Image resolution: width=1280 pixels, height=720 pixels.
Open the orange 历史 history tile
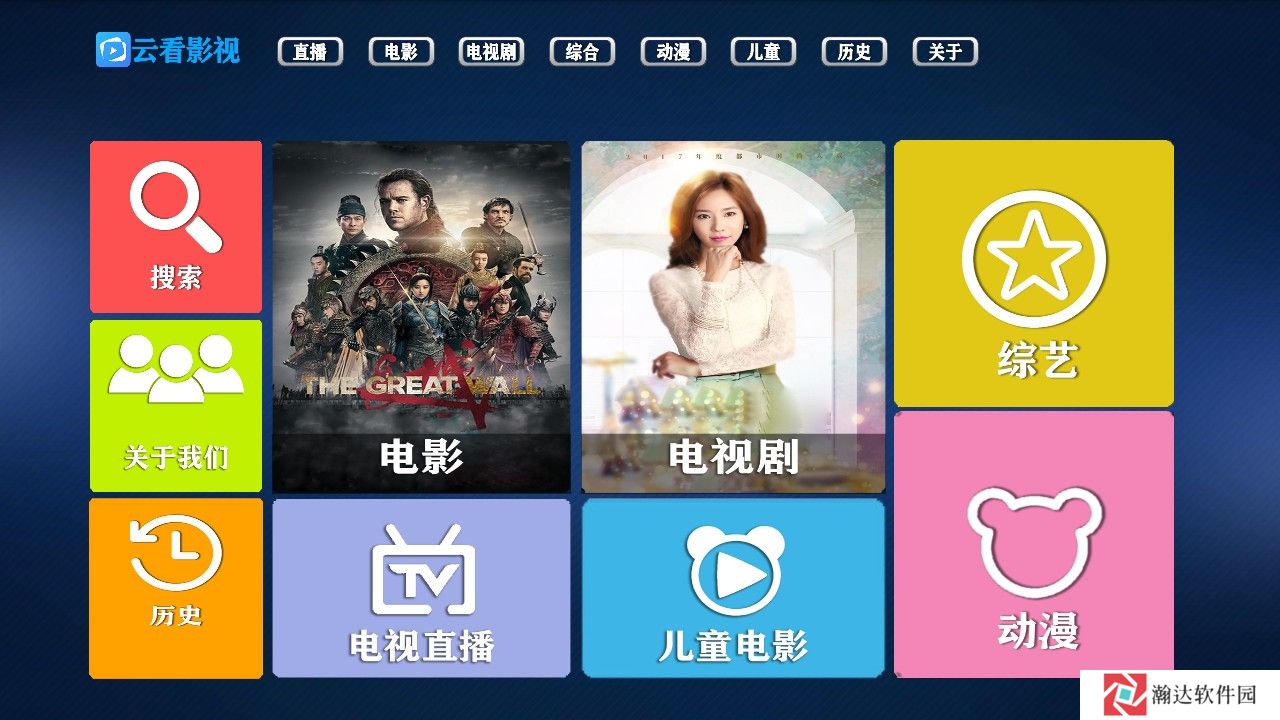(176, 588)
